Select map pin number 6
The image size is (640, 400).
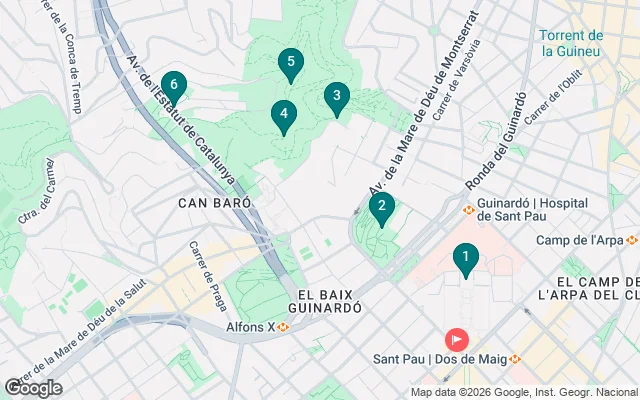click(x=174, y=86)
